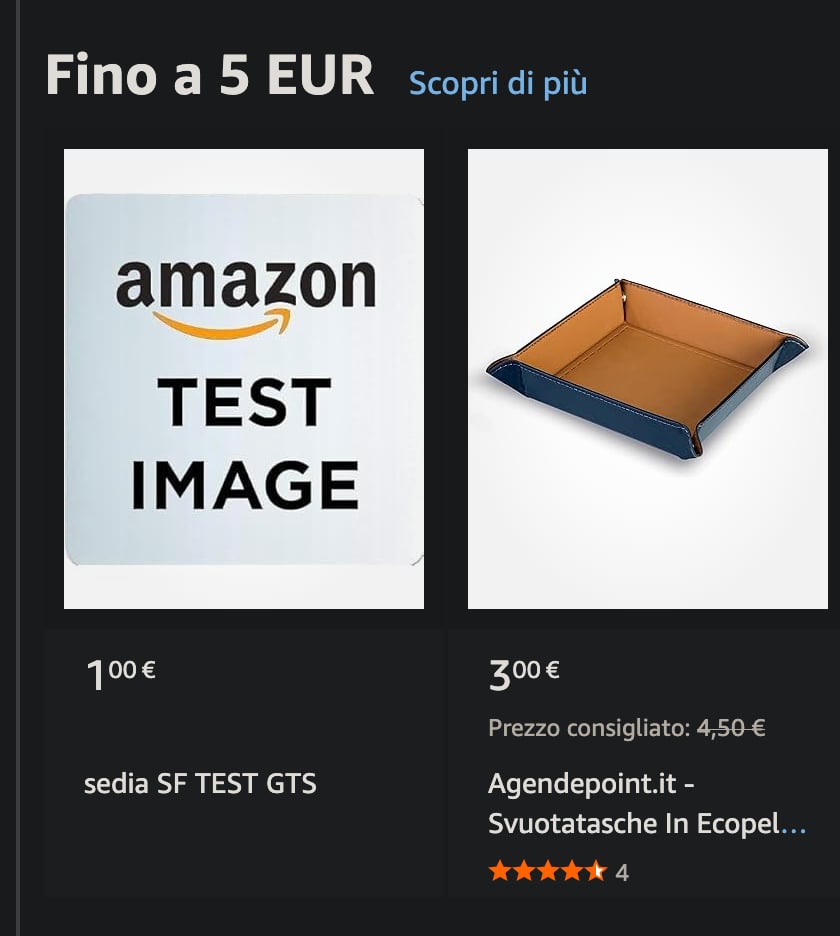The height and width of the screenshot is (936, 840).
Task: View the Agendepoint.it Svuotatasche tray product image
Action: 647,378
